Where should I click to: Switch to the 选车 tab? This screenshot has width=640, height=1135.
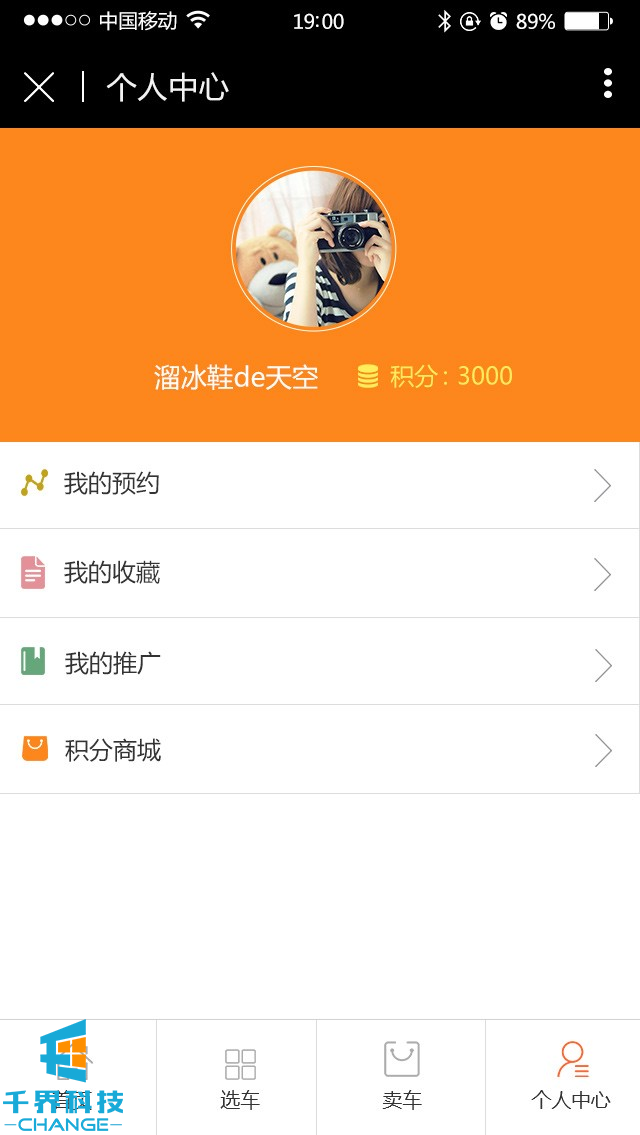(239, 1078)
